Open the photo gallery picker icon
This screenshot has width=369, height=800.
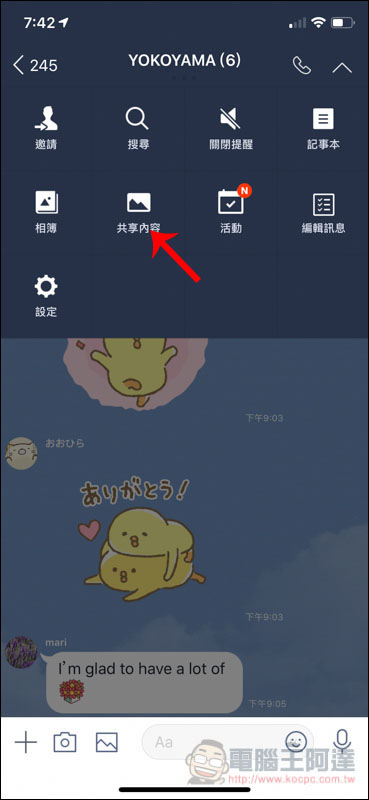pyautogui.click(x=107, y=742)
